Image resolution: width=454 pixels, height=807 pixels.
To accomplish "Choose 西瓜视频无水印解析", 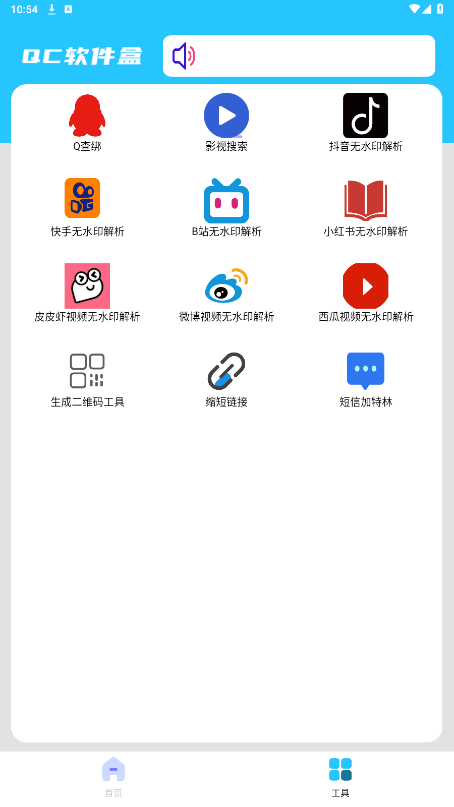I will [365, 292].
